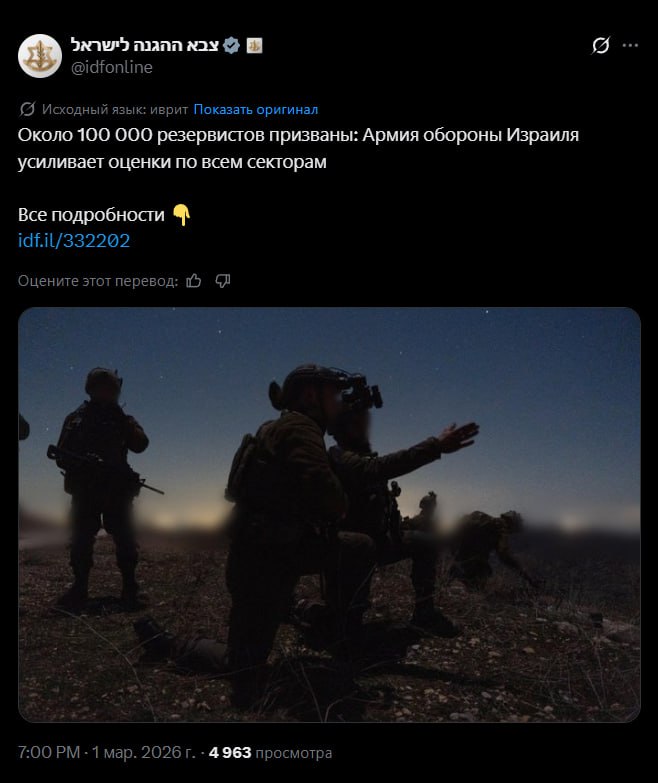Rate the translation with thumbs up
This screenshot has height=783, width=658.
pos(194,281)
